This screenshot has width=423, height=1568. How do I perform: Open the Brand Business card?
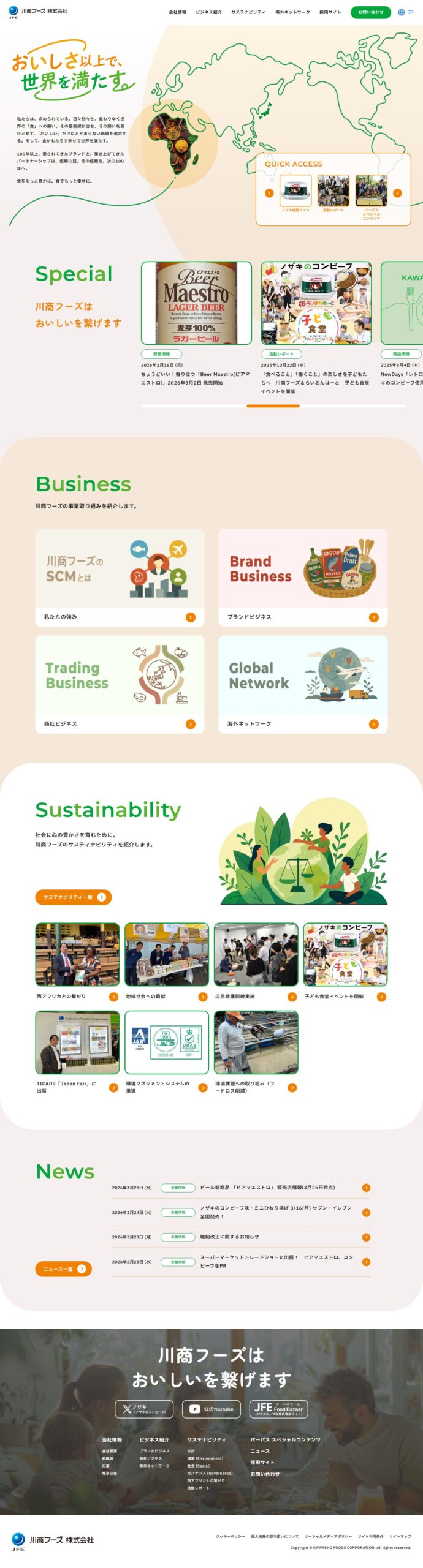point(303,578)
